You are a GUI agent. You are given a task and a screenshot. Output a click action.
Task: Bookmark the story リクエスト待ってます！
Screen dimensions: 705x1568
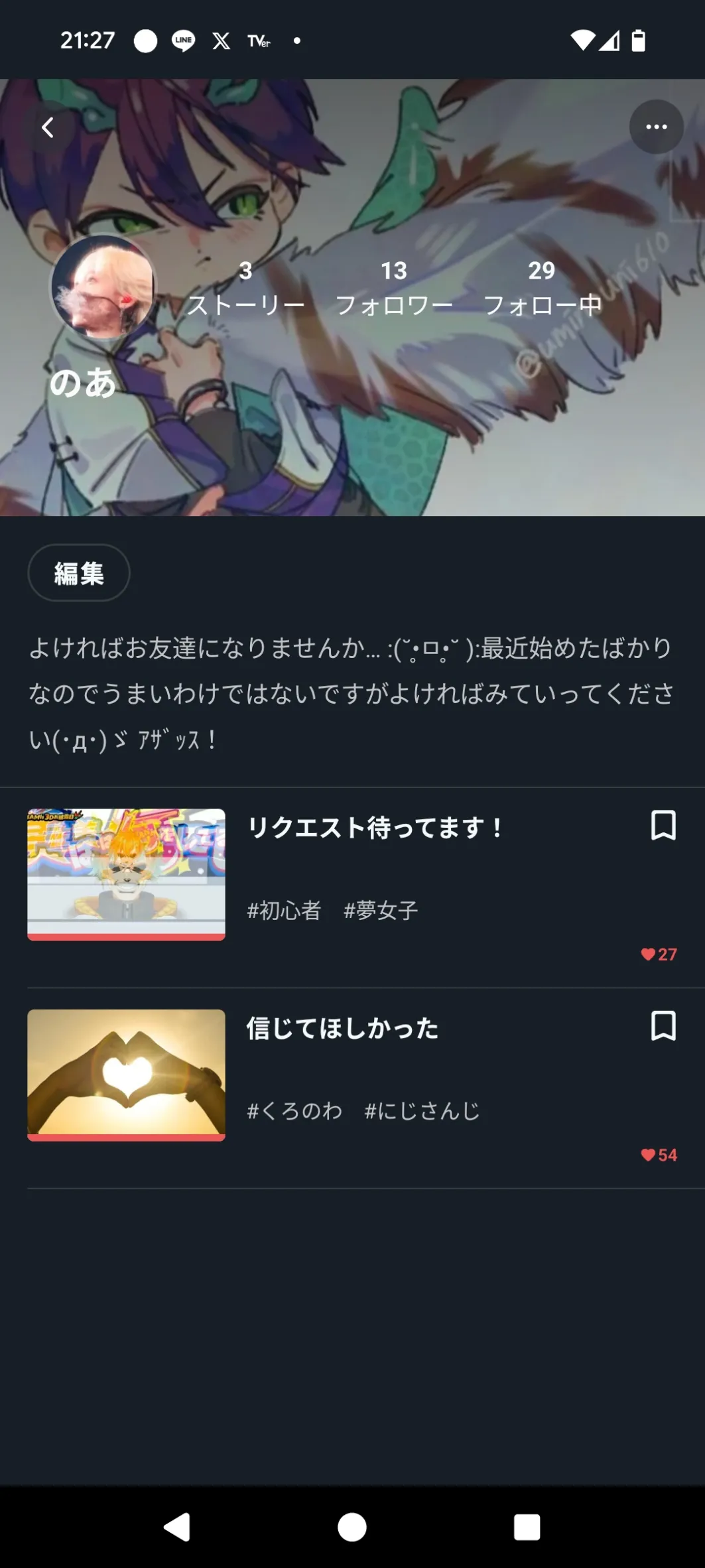click(x=663, y=826)
